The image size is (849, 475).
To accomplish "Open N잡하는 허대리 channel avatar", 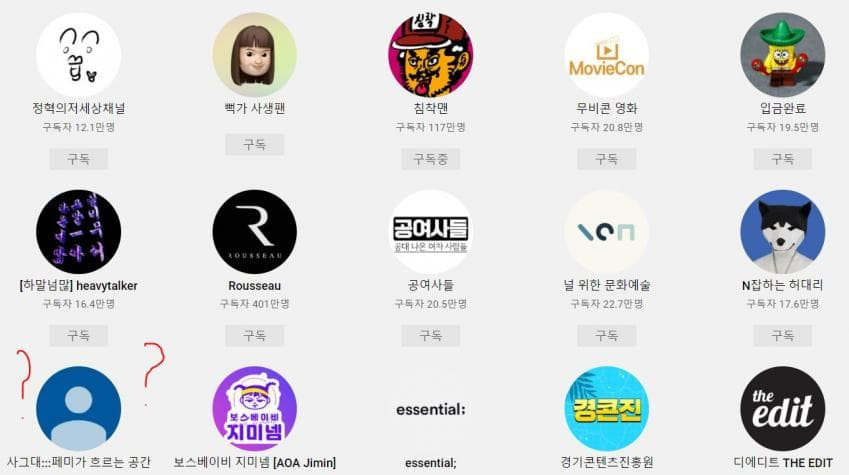I will click(x=782, y=232).
